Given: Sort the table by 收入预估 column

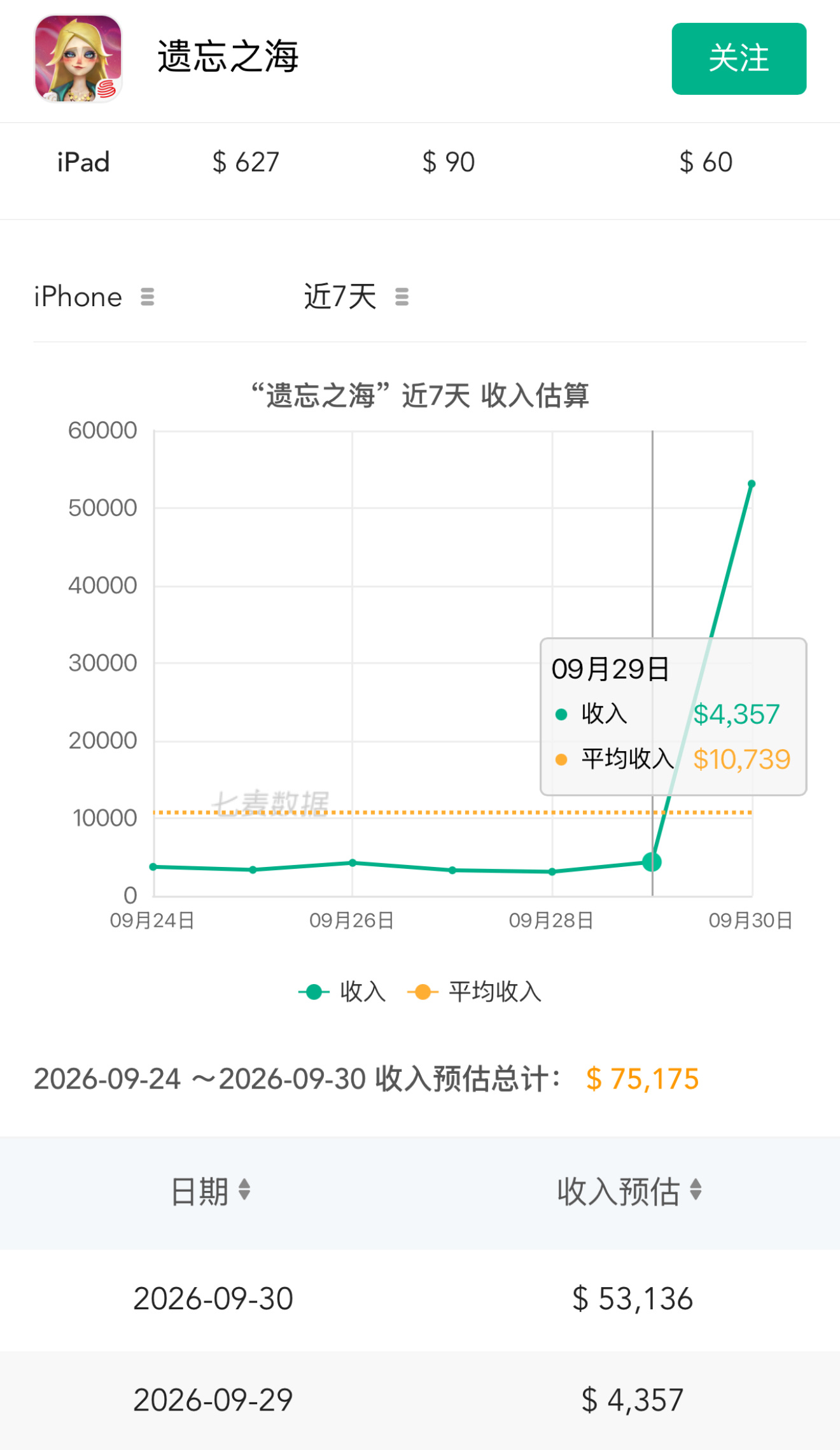Looking at the screenshot, I should pyautogui.click(x=629, y=1191).
